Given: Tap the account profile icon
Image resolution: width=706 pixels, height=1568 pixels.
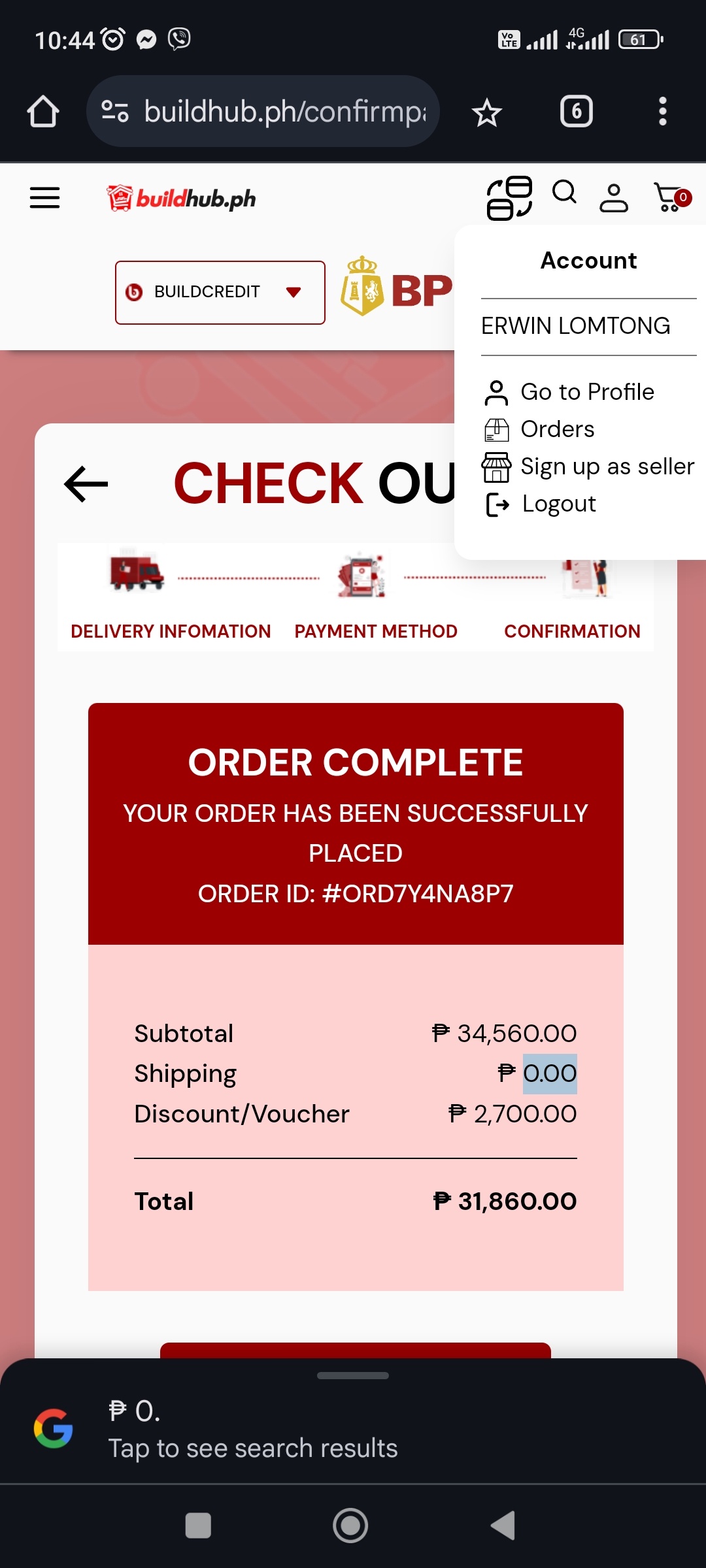Looking at the screenshot, I should click(613, 197).
